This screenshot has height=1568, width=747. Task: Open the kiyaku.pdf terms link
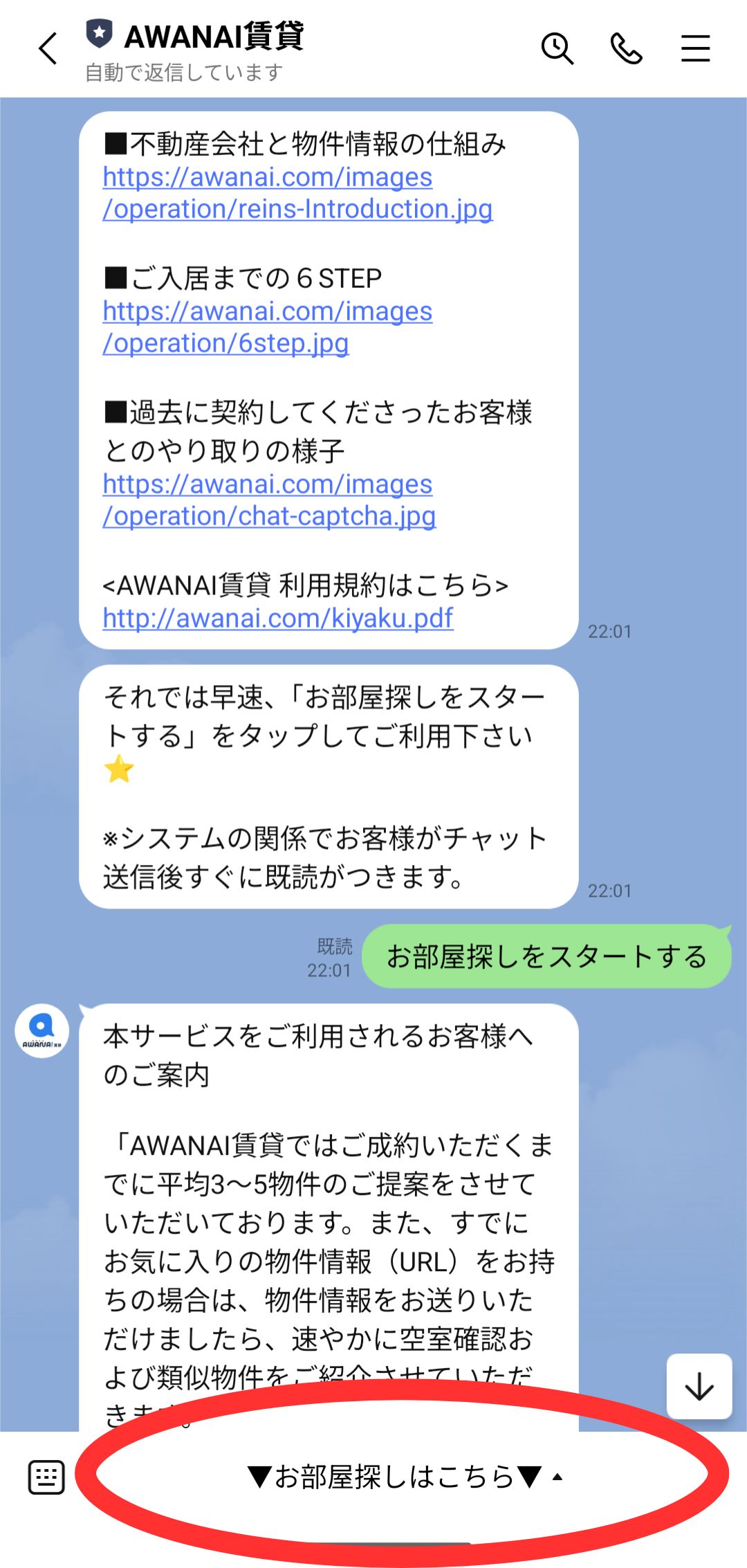point(278,618)
